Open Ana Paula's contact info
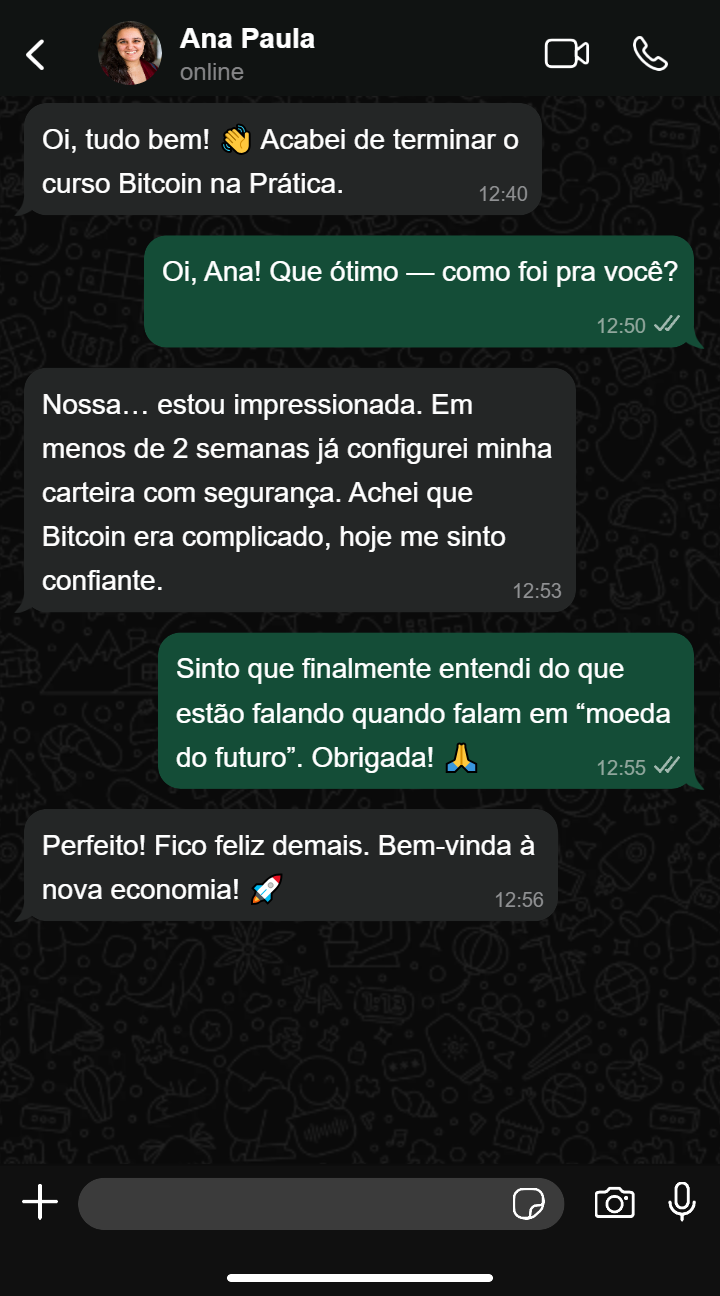The height and width of the screenshot is (1296, 720). (246, 54)
